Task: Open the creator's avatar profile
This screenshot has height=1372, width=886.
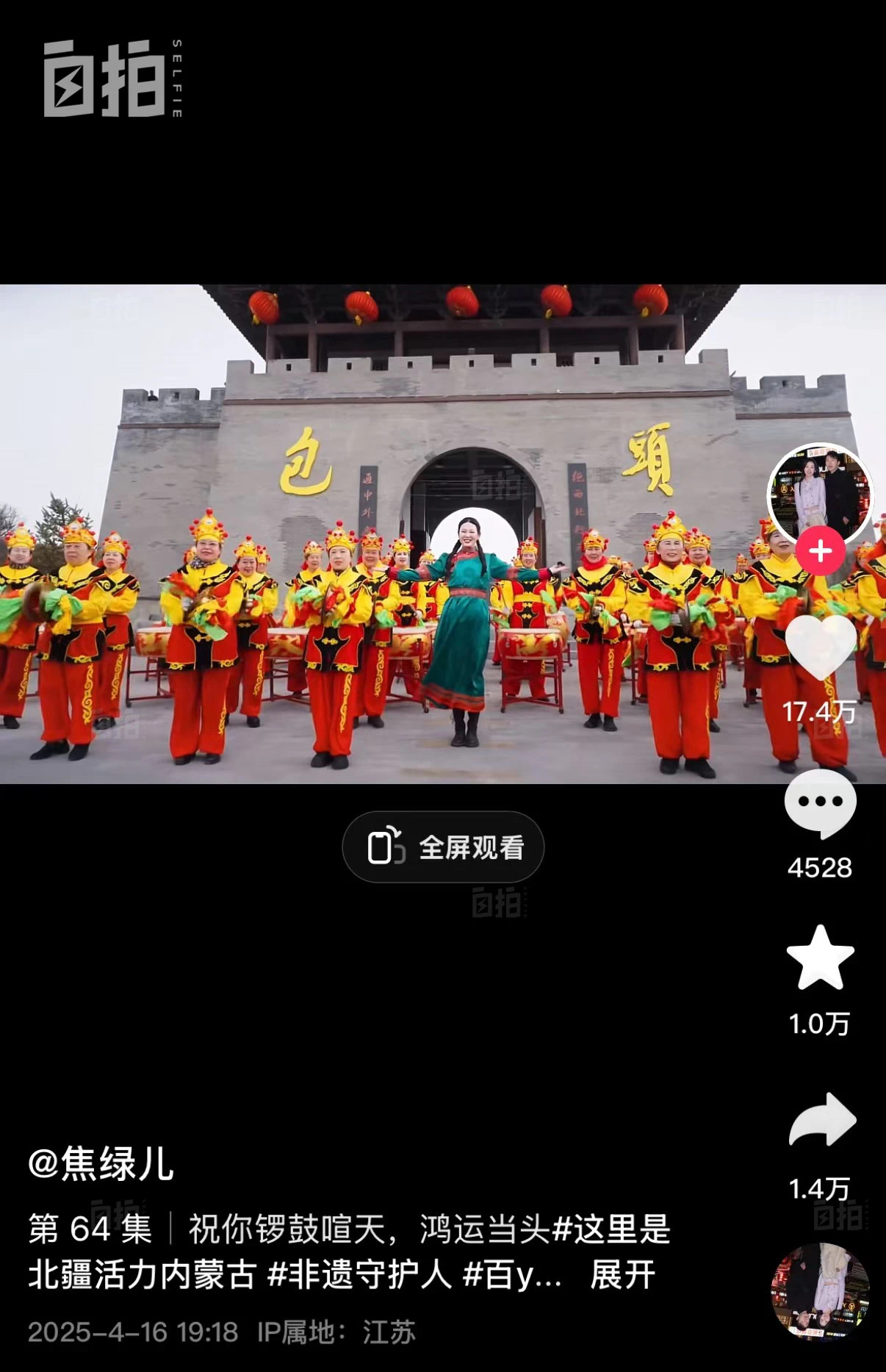Action: 819,494
